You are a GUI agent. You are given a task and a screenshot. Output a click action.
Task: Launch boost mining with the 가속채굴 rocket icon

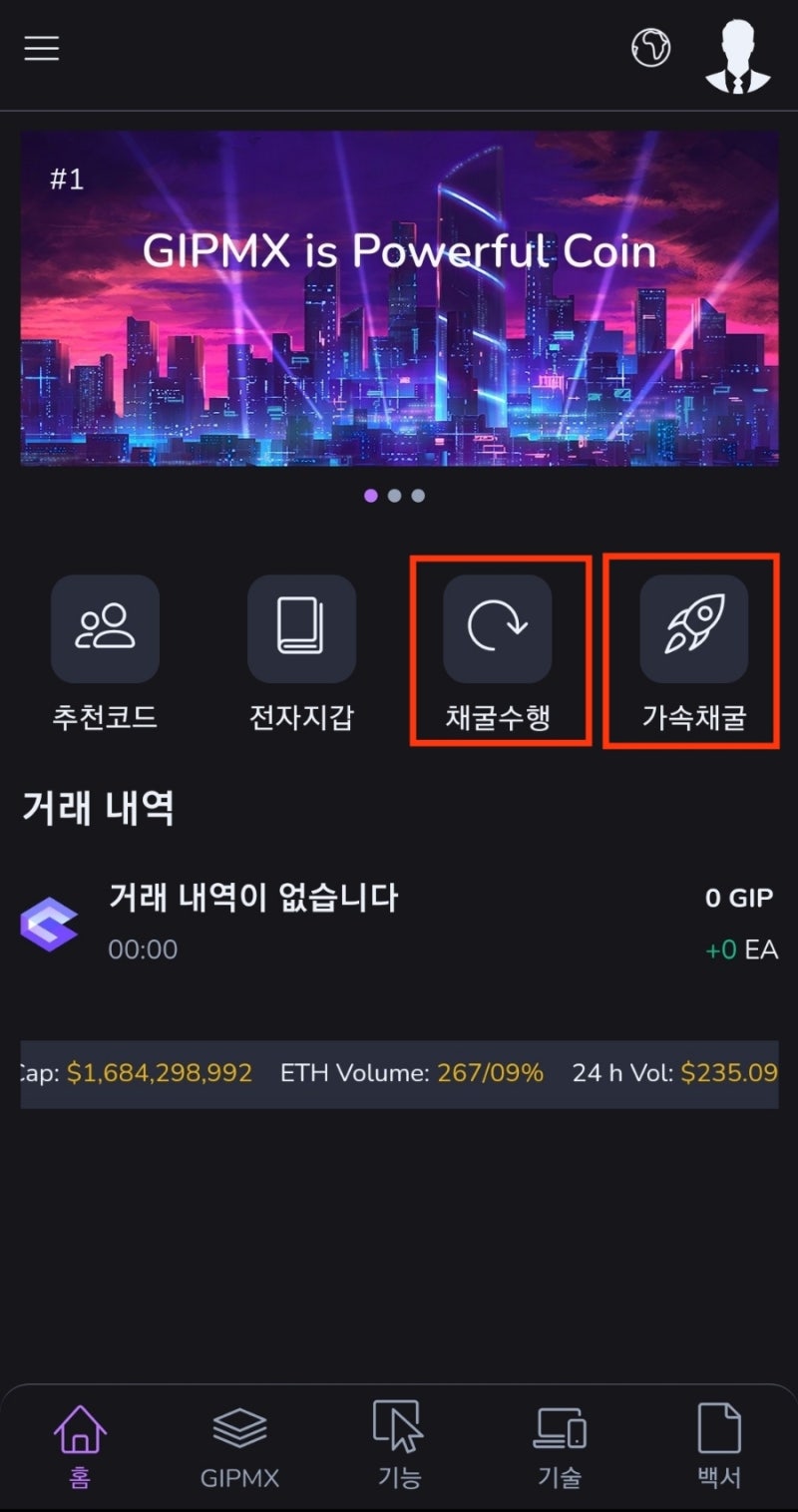694,628
